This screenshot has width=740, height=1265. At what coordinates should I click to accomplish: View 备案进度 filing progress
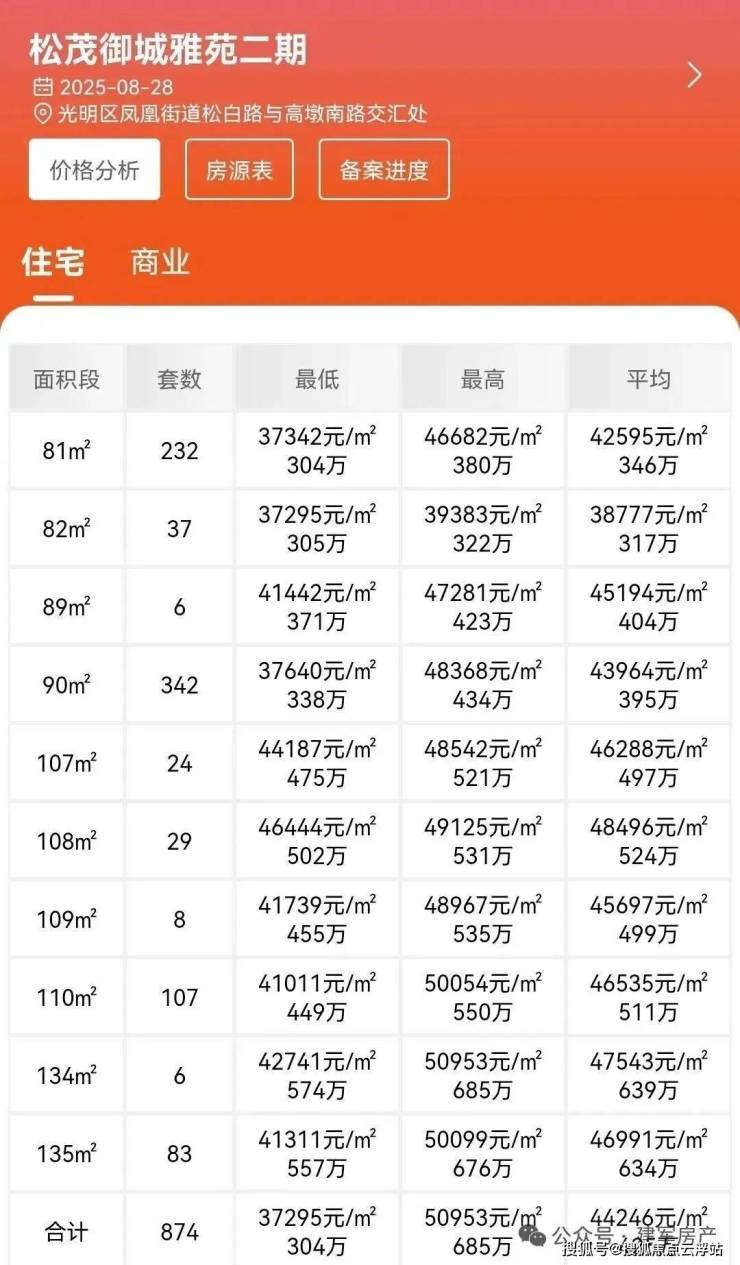click(384, 170)
